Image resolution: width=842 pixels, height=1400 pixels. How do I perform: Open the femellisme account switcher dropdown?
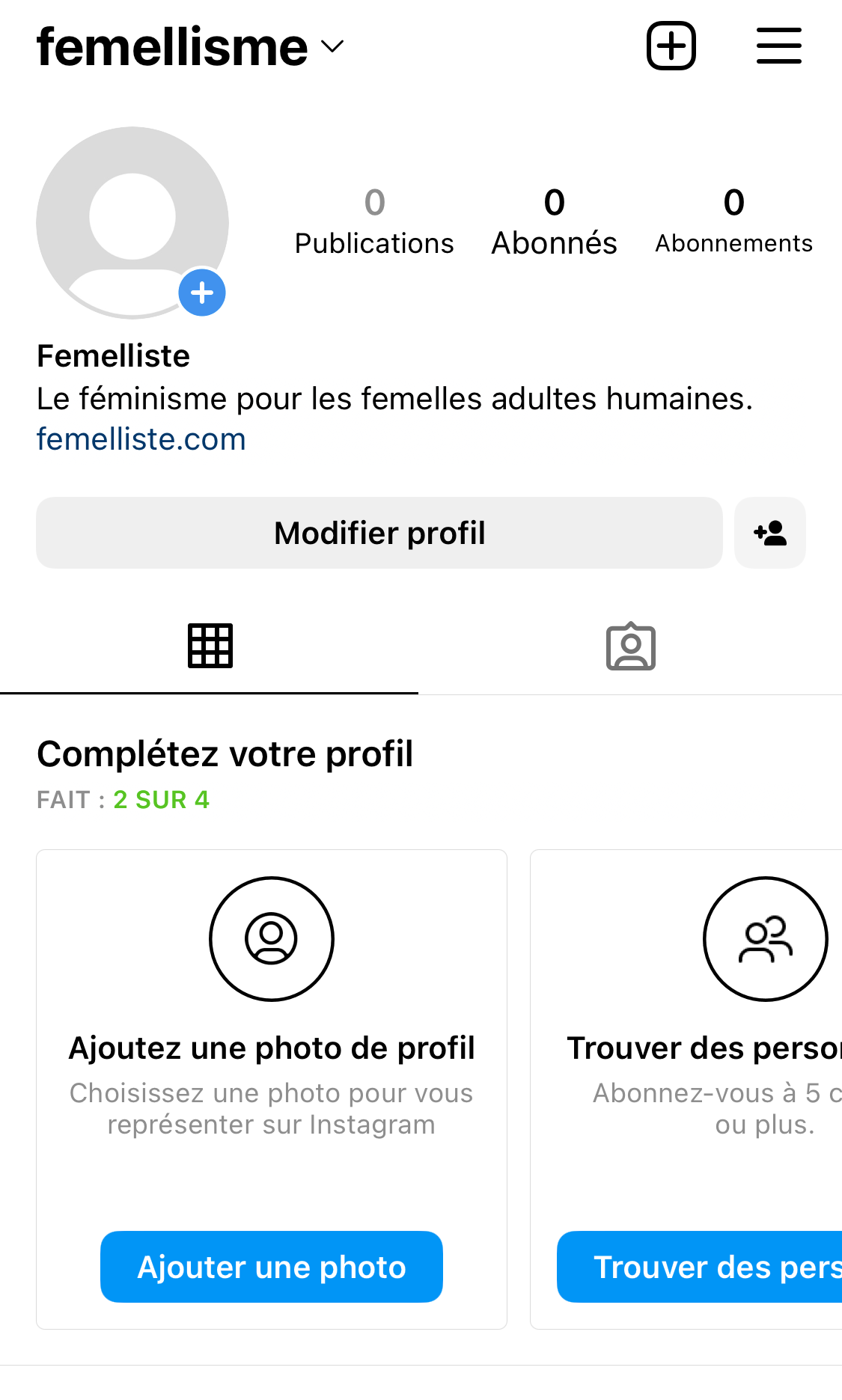(x=190, y=47)
